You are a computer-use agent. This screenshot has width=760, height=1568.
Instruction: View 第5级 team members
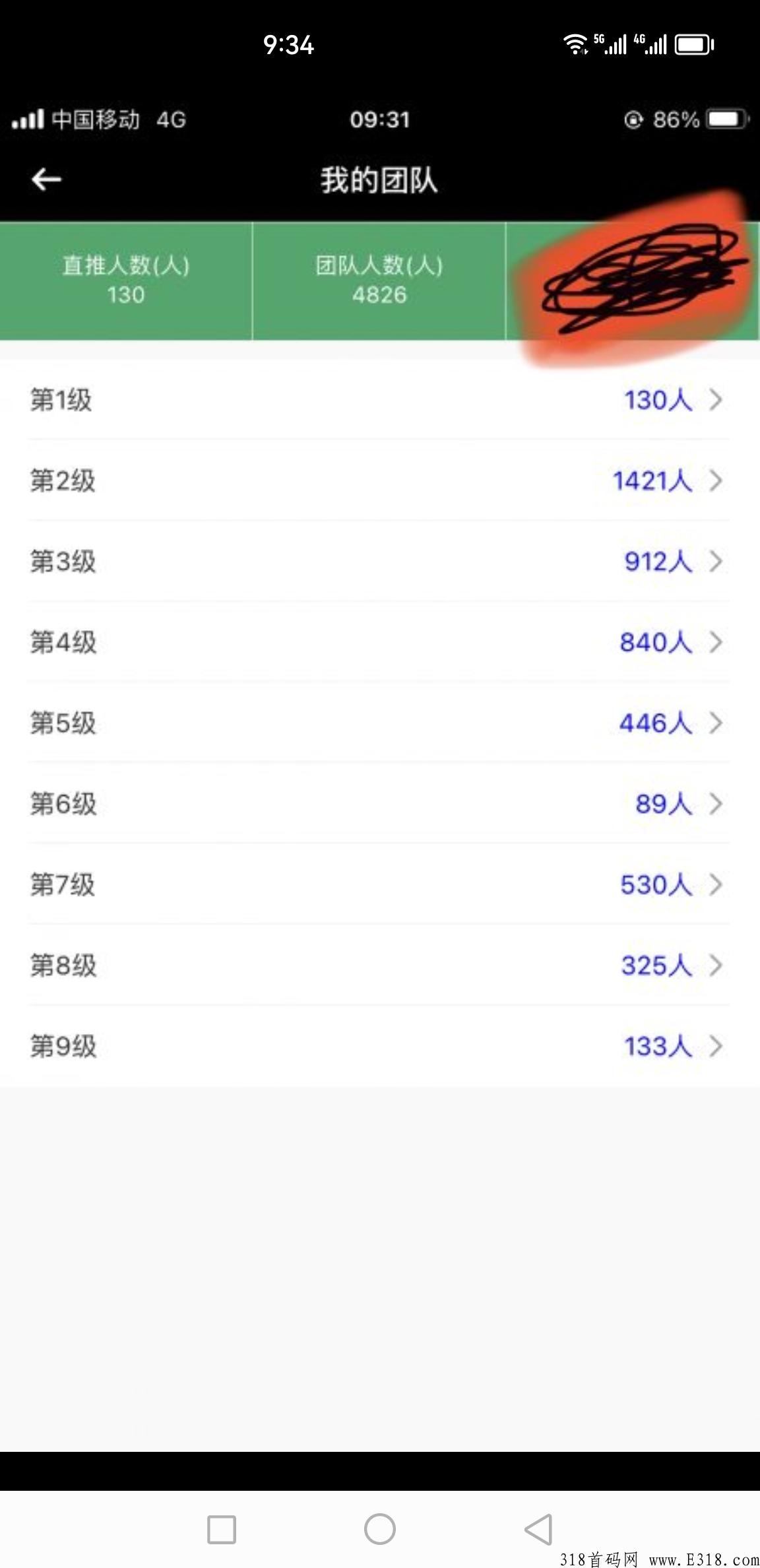click(380, 723)
